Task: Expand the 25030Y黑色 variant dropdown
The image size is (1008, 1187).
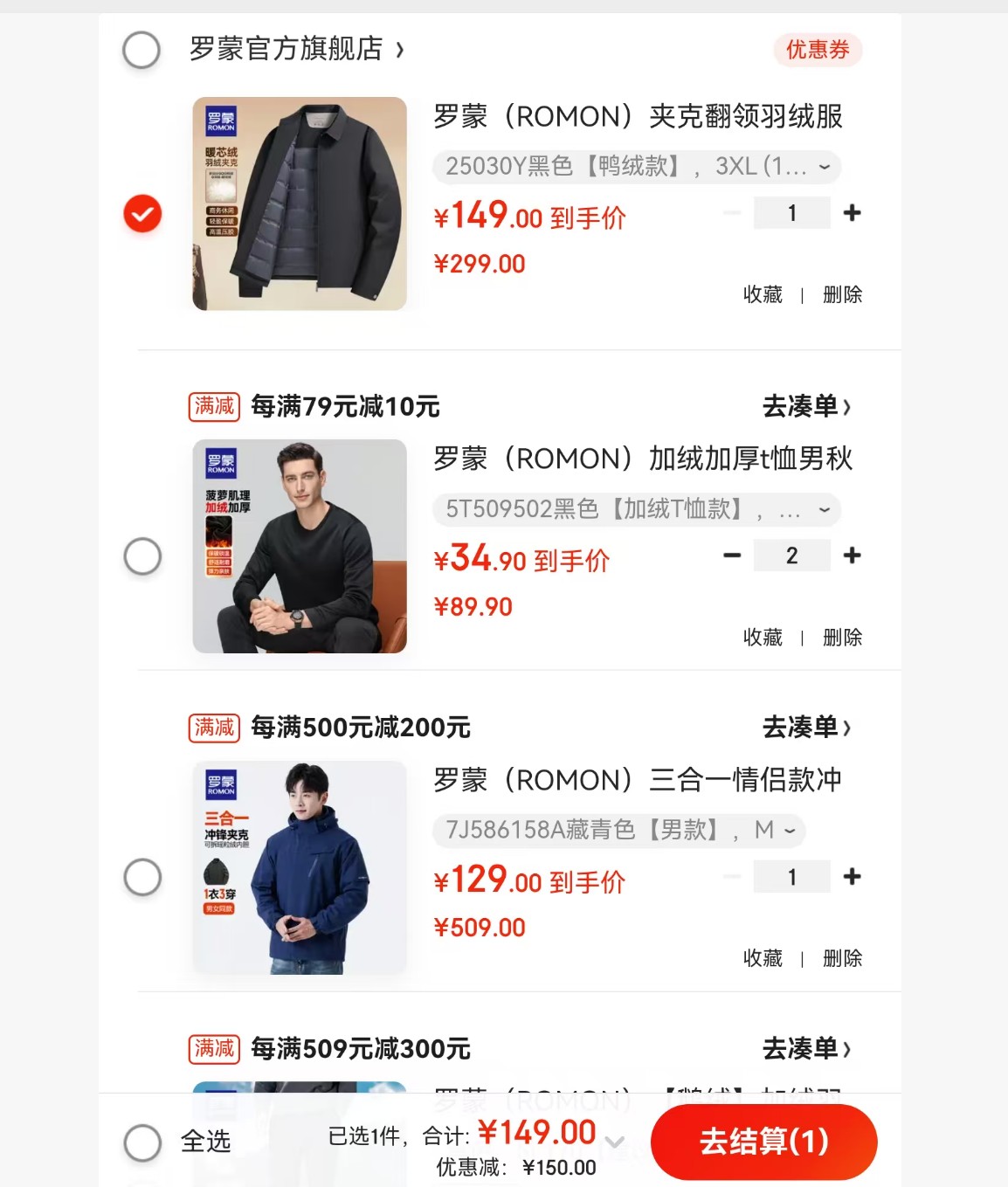Action: tap(637, 166)
